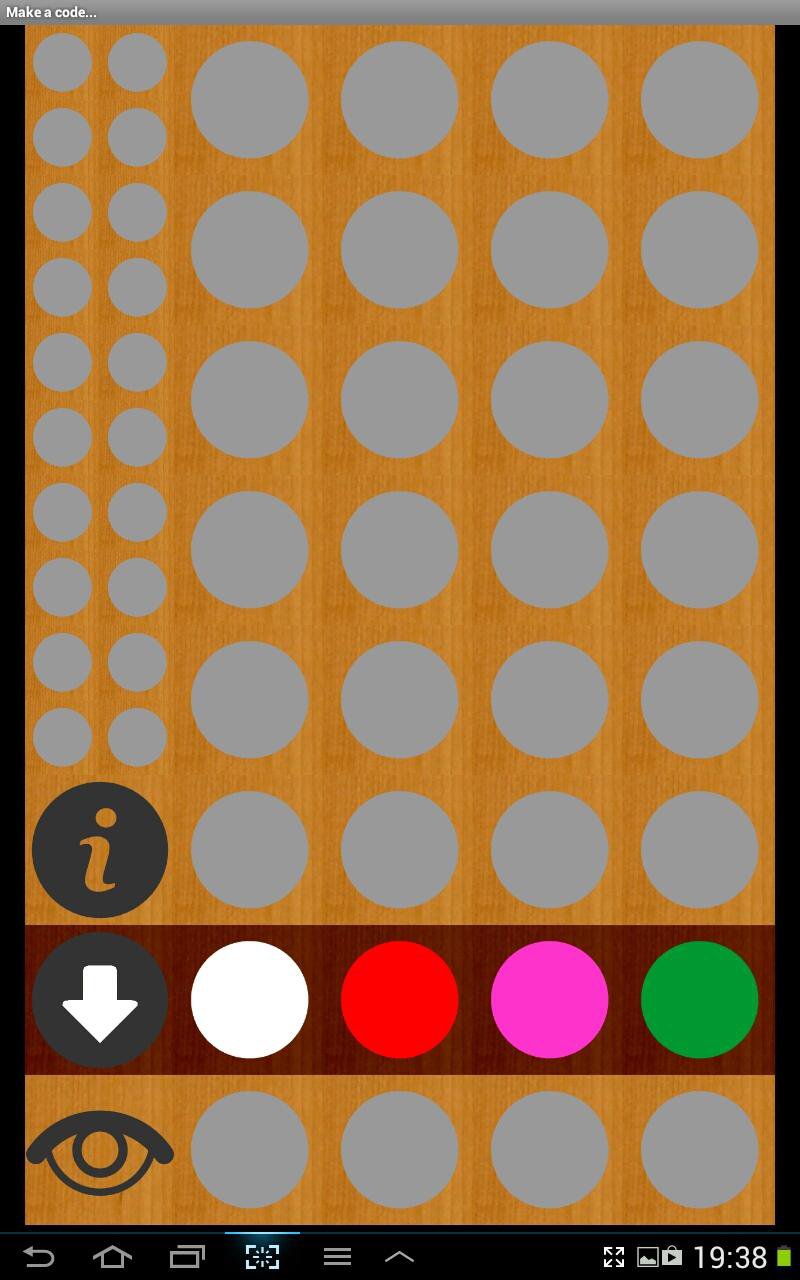Screen dimensions: 800x1280
Task: Pick the pink peg
Action: click(x=550, y=1000)
